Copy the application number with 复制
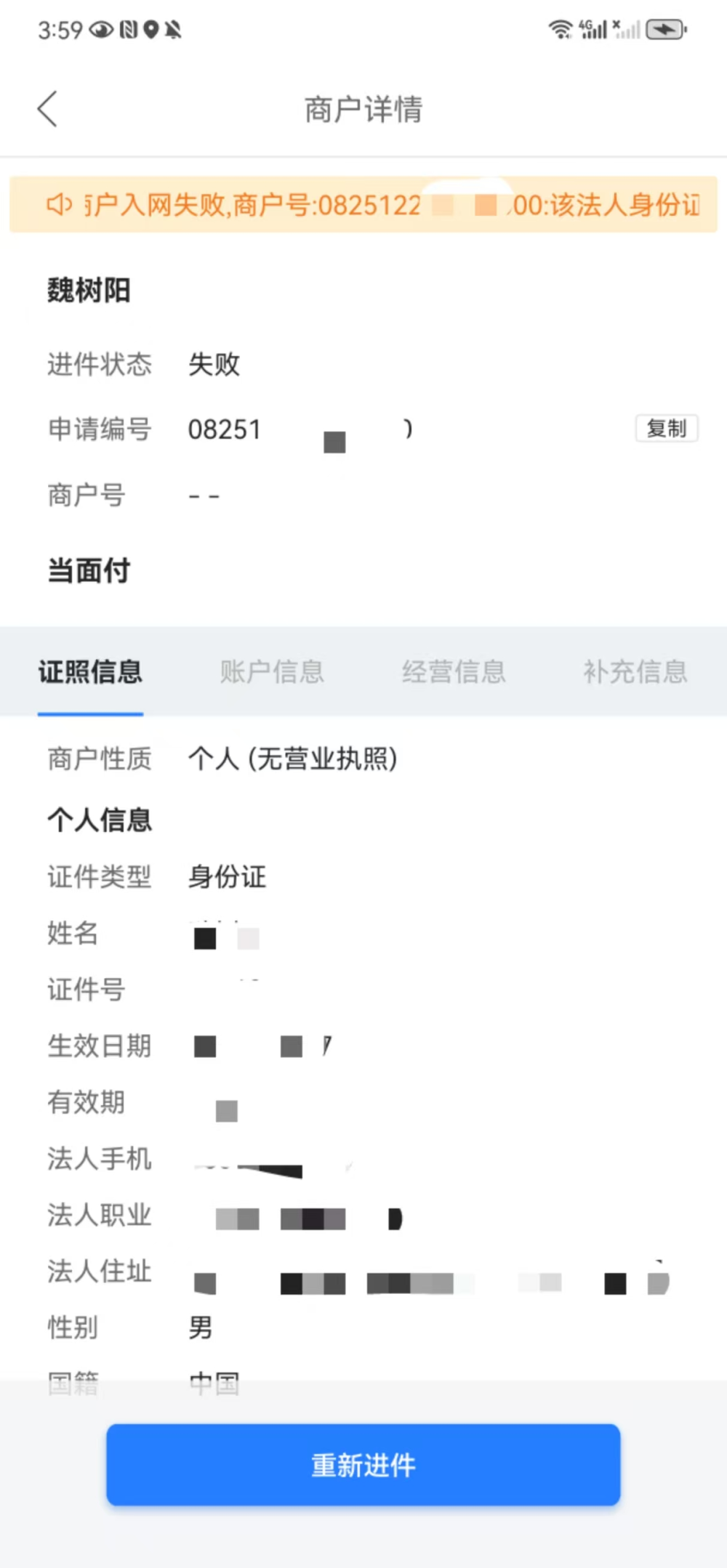The height and width of the screenshot is (1568, 727). coord(666,429)
